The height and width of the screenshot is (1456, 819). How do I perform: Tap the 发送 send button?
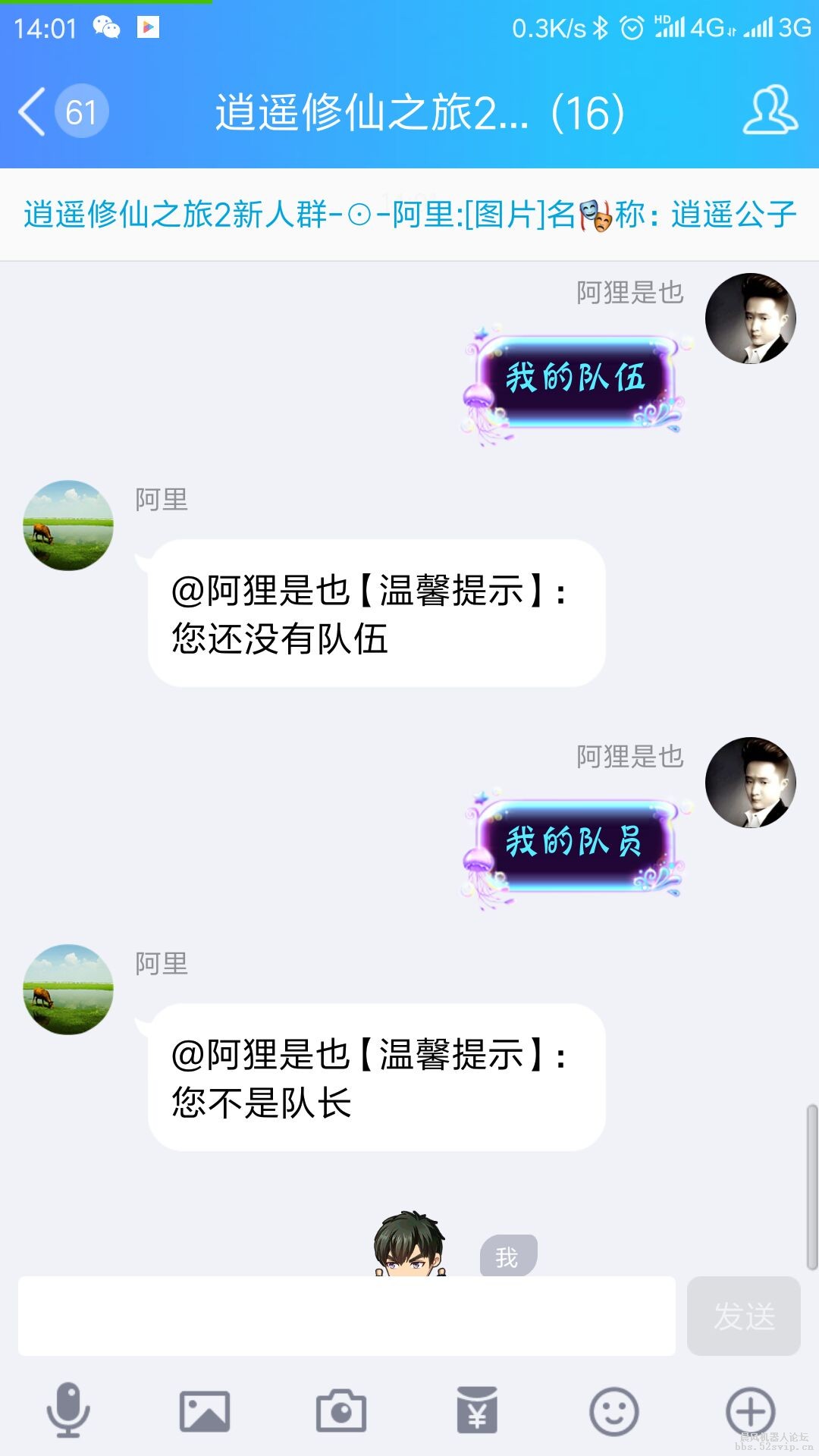[743, 1316]
